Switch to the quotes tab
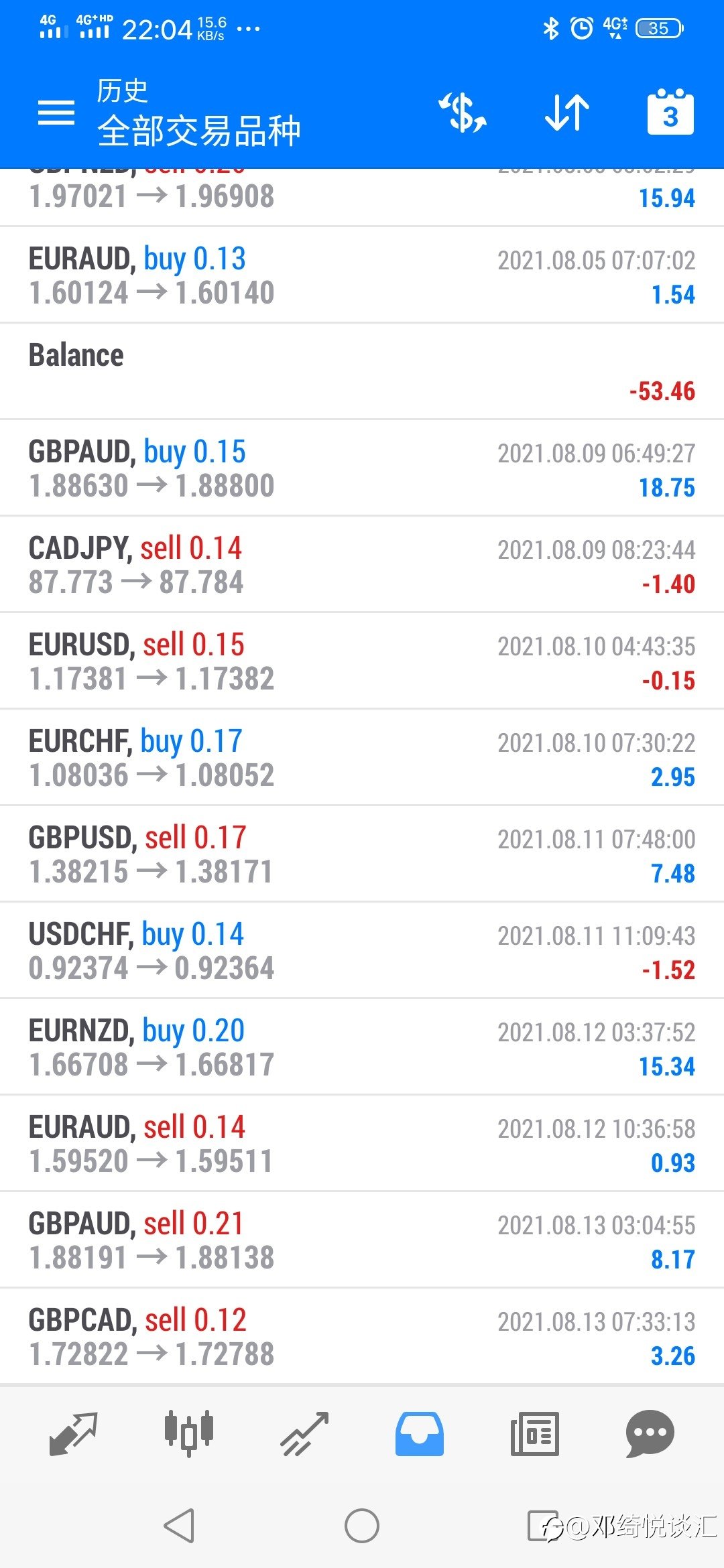 (x=74, y=1434)
